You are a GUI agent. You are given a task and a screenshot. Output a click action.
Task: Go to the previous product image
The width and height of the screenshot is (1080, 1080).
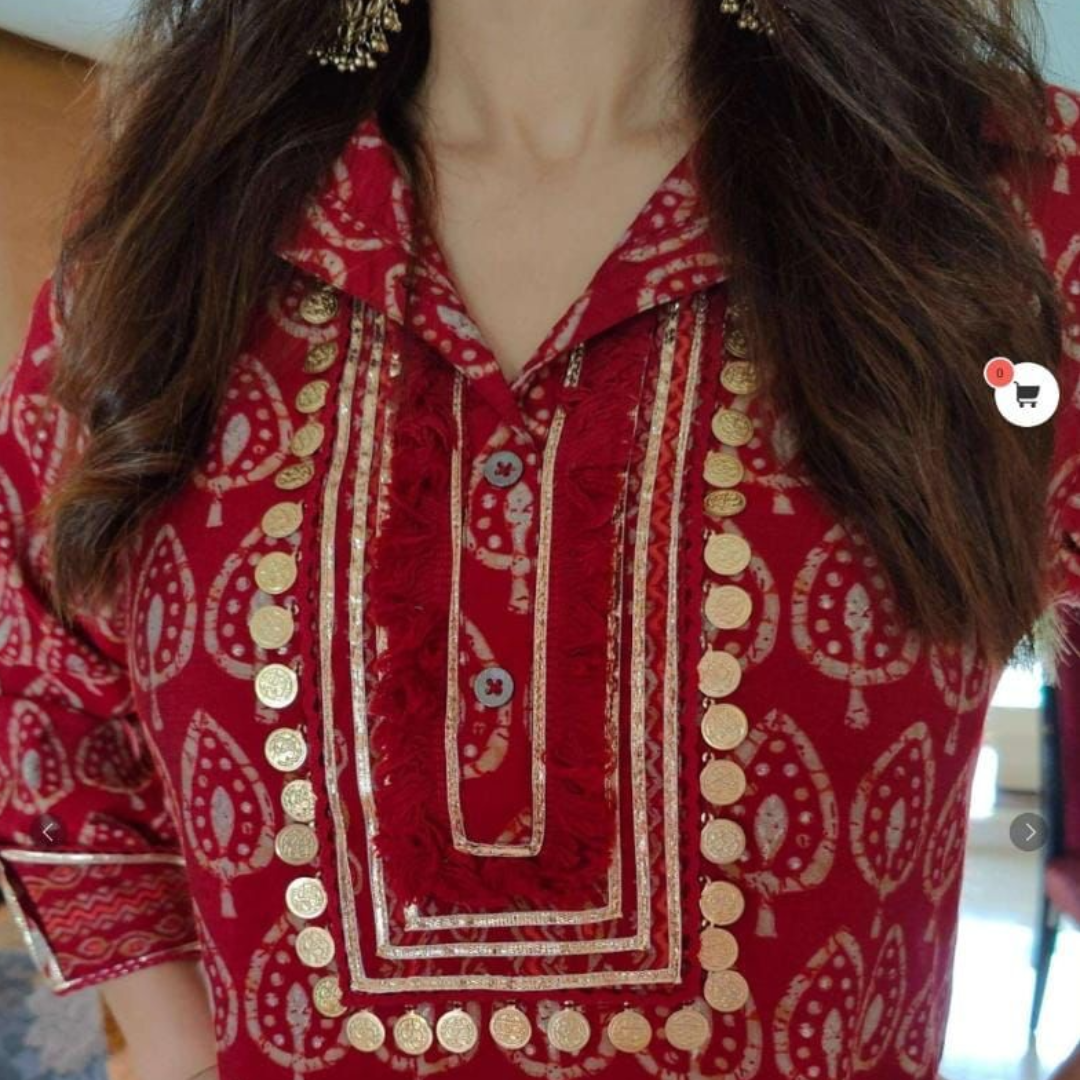(x=48, y=831)
